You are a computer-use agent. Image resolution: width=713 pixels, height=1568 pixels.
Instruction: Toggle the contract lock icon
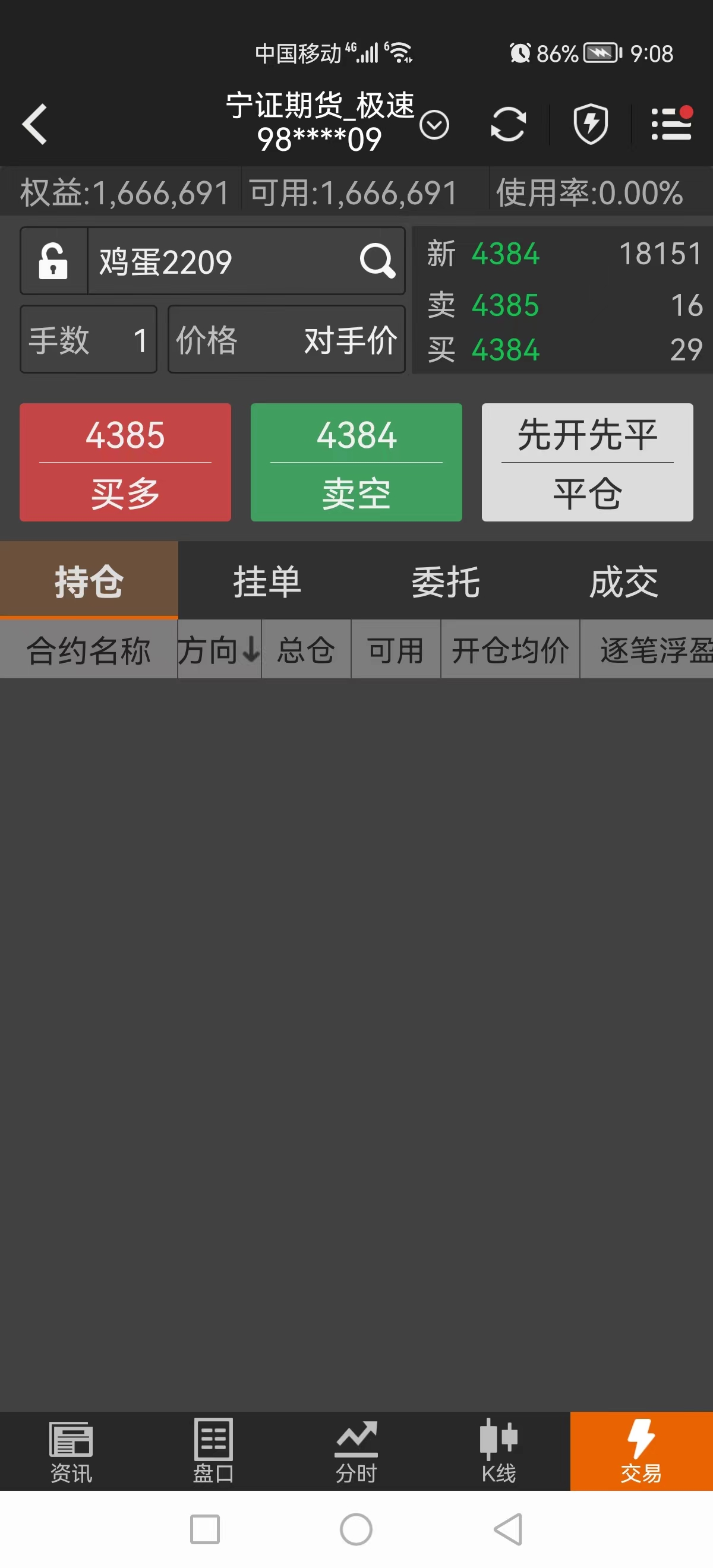53,262
